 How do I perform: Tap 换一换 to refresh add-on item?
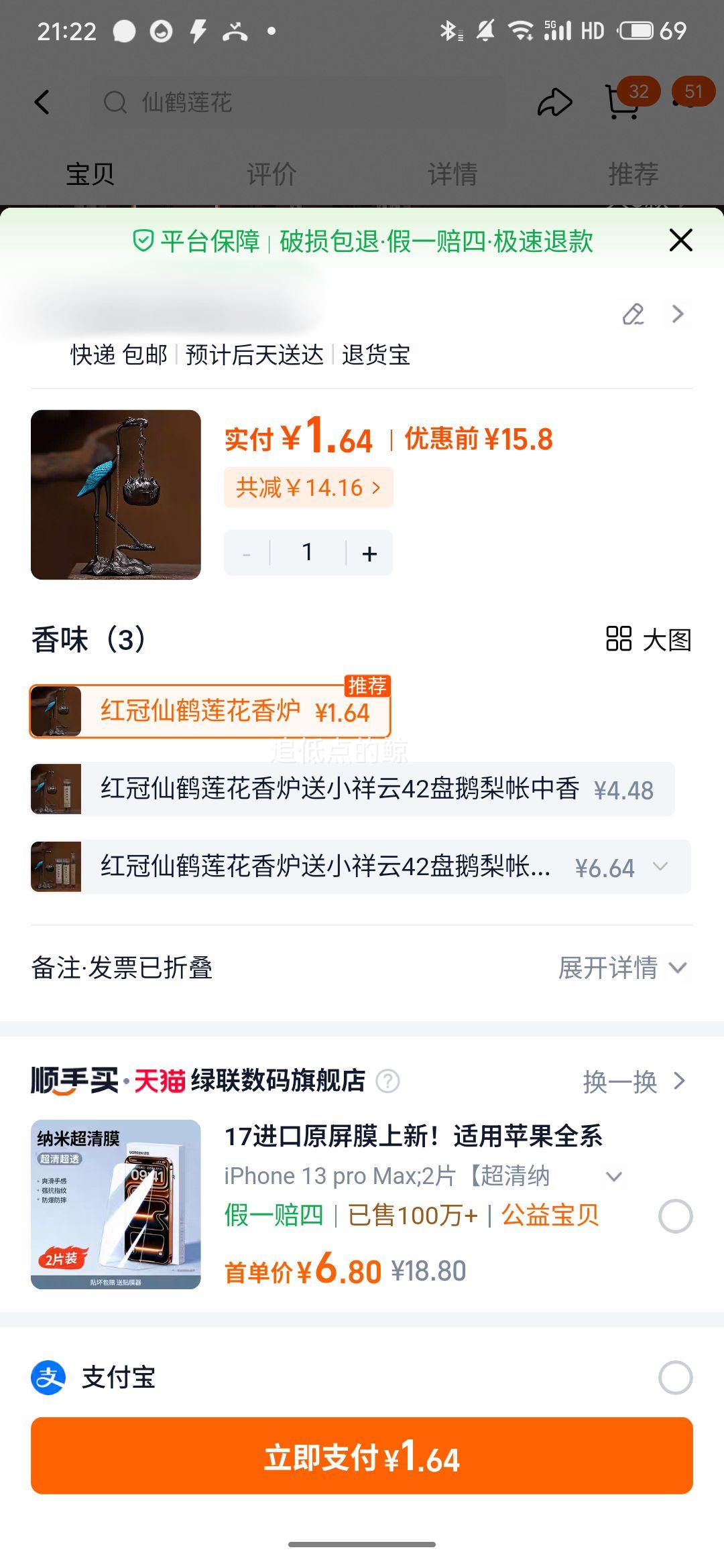[633, 1082]
